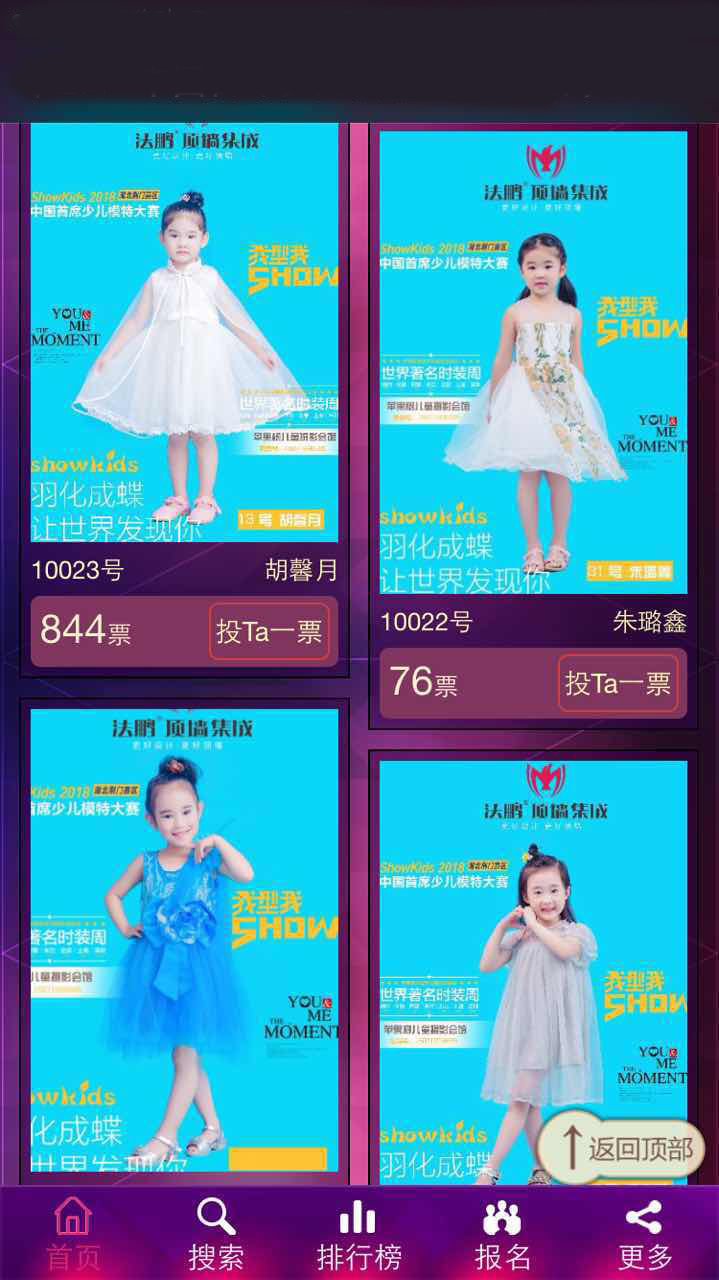Vote for 胡馨月 with 投Ta一票
Screen dimensions: 719x1280
tap(269, 632)
